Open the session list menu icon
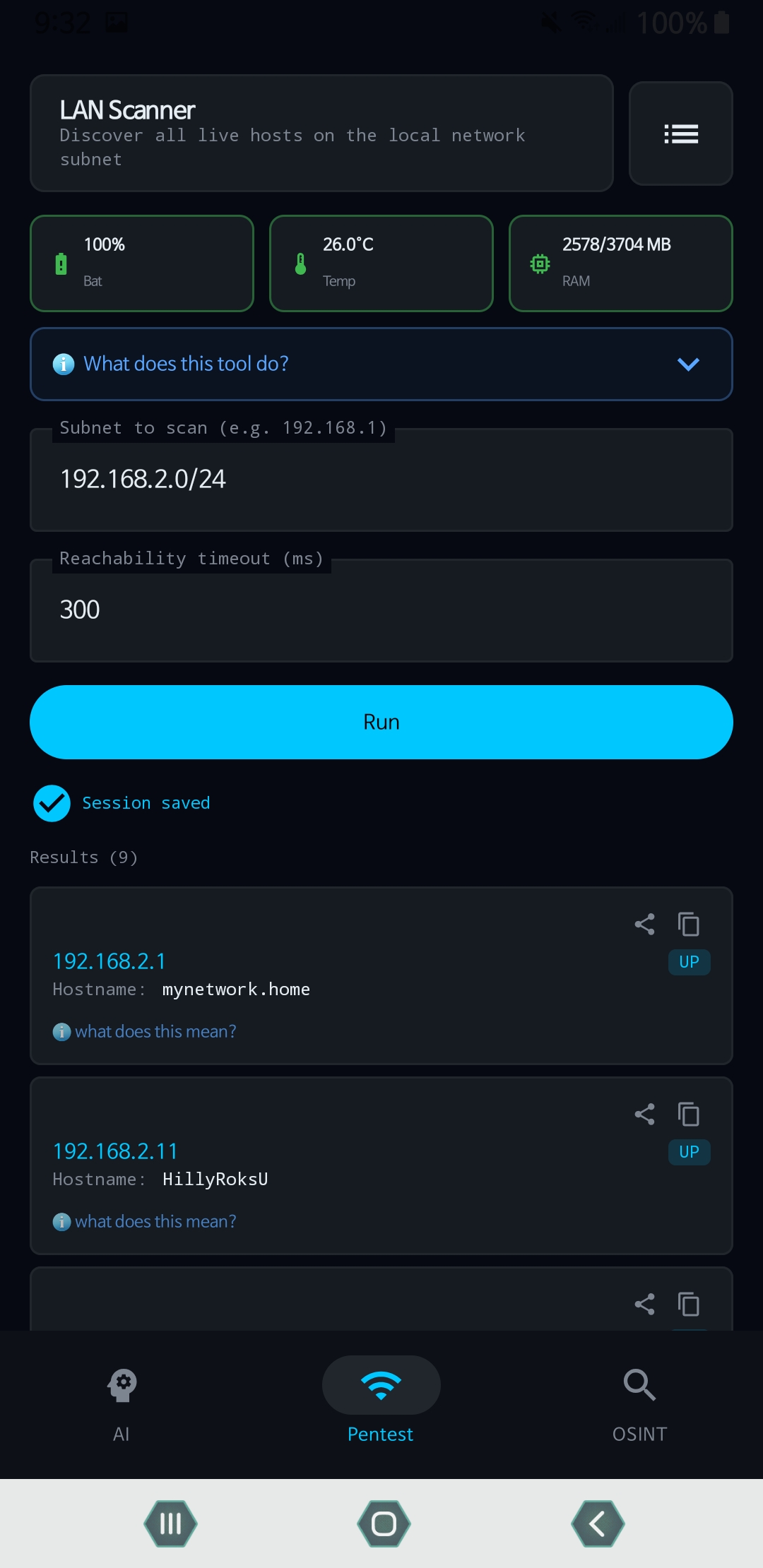The height and width of the screenshot is (1568, 763). 680,133
